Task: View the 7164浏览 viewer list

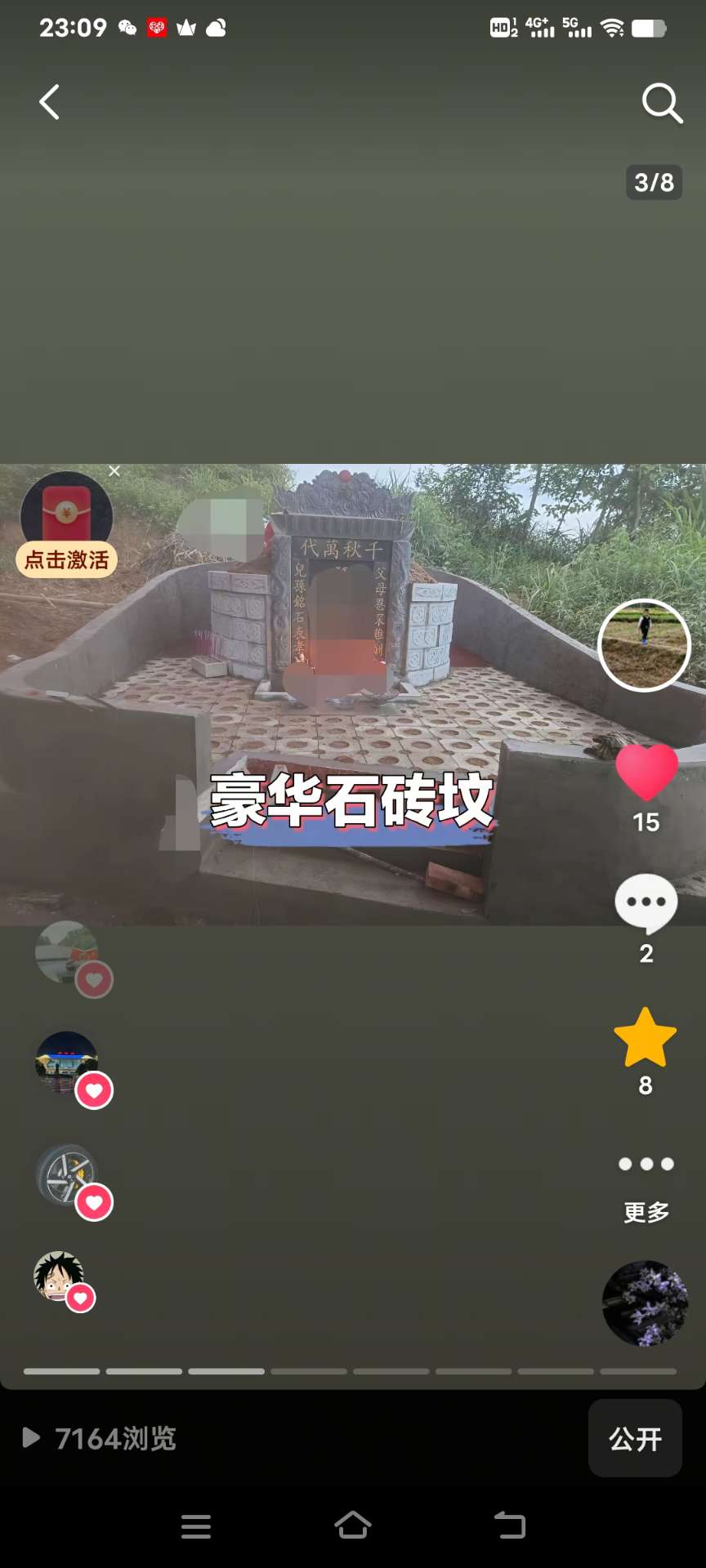Action: pos(100,1438)
